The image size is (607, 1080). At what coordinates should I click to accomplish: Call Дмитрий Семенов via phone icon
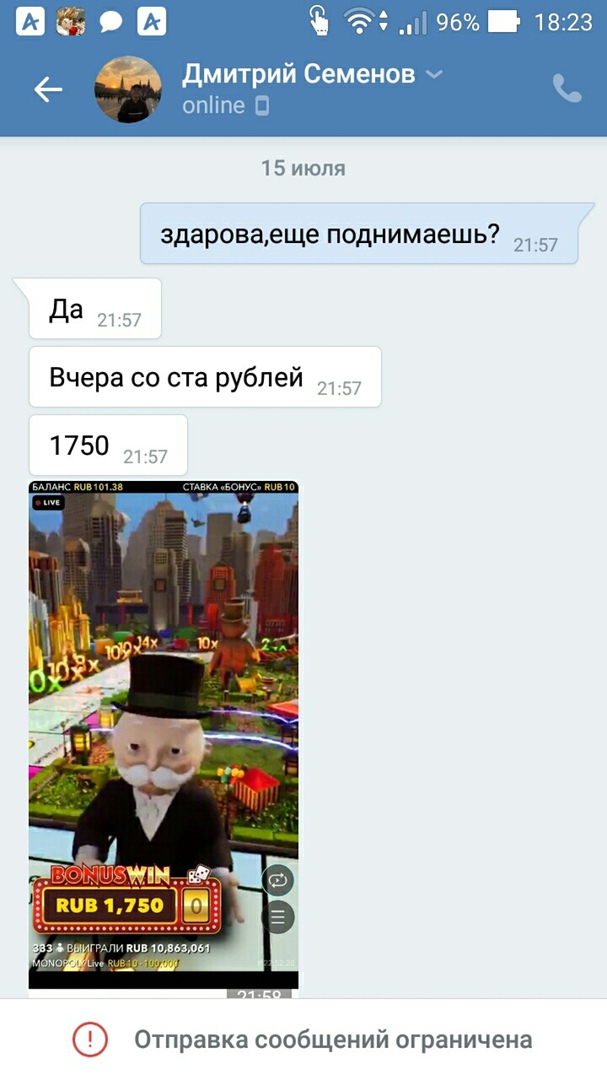click(x=566, y=89)
